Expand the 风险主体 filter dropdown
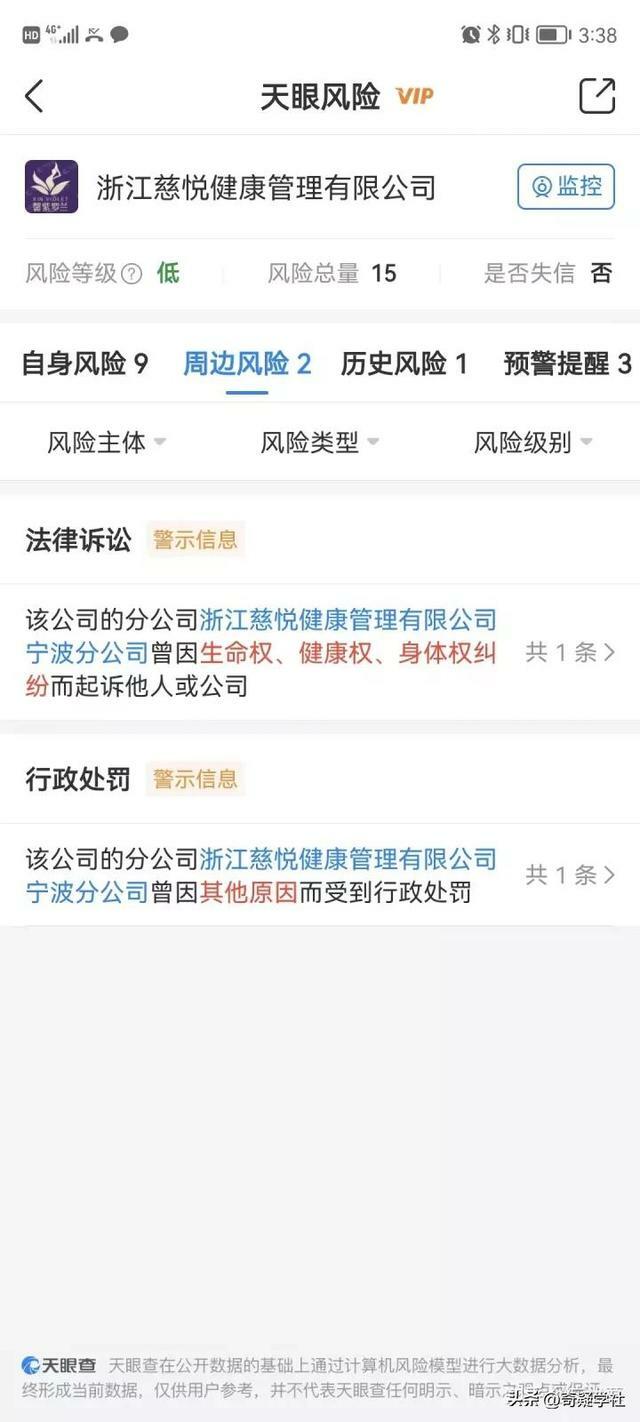The height and width of the screenshot is (1422, 640). [107, 442]
